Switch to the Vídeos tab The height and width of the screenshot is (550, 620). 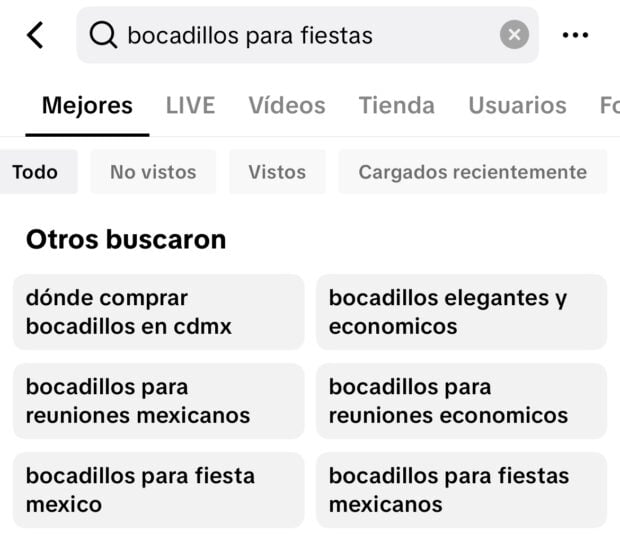(287, 105)
